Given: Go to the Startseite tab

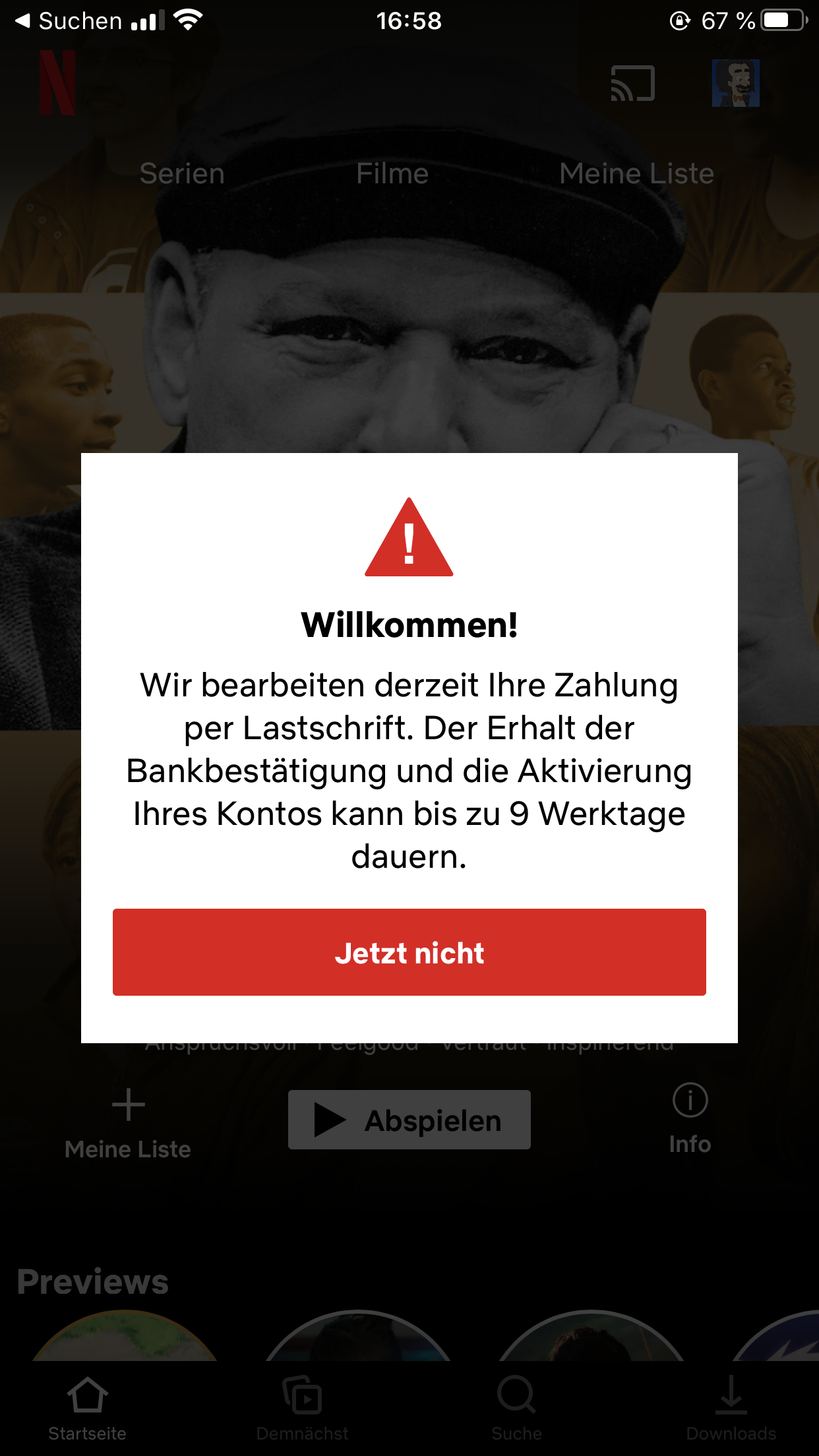Looking at the screenshot, I should (87, 1409).
